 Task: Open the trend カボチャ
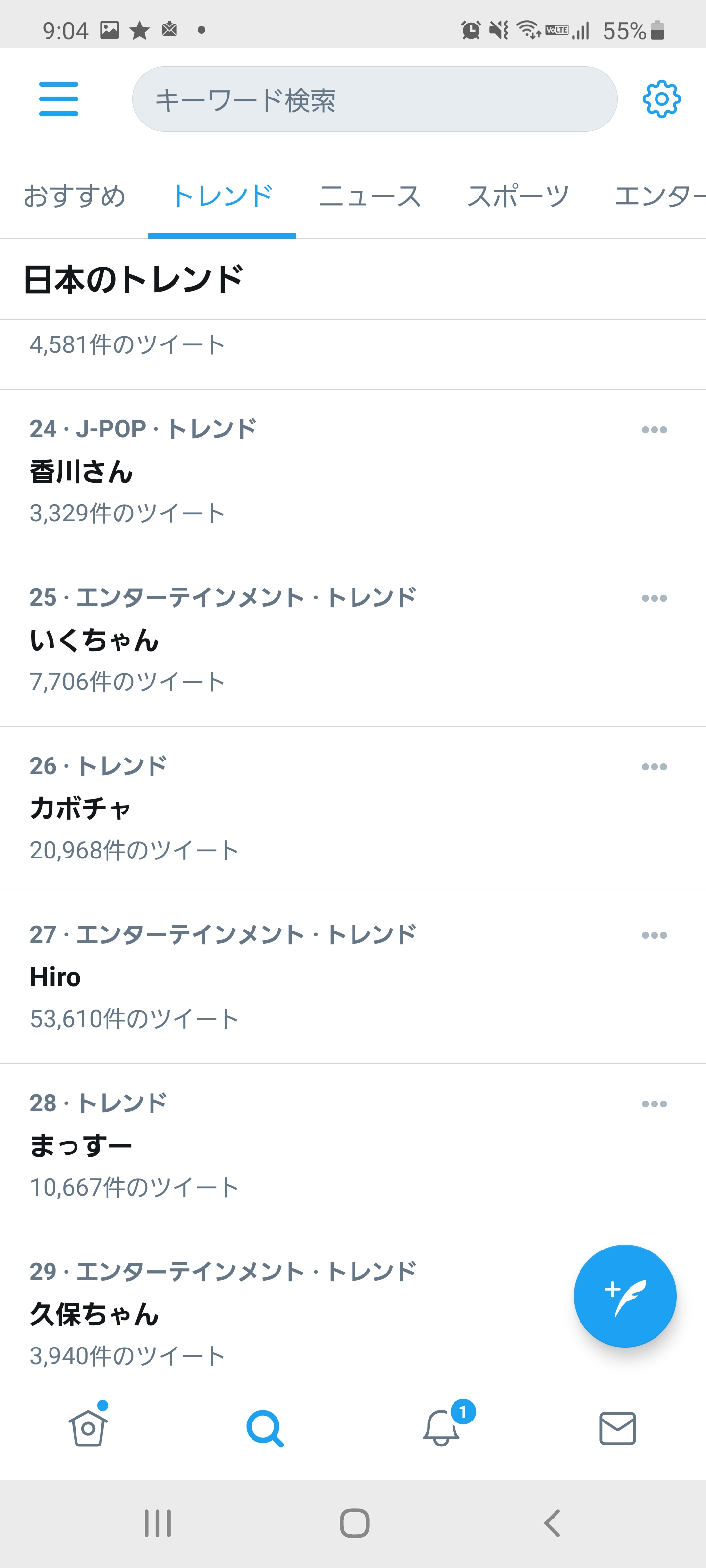[353, 810]
